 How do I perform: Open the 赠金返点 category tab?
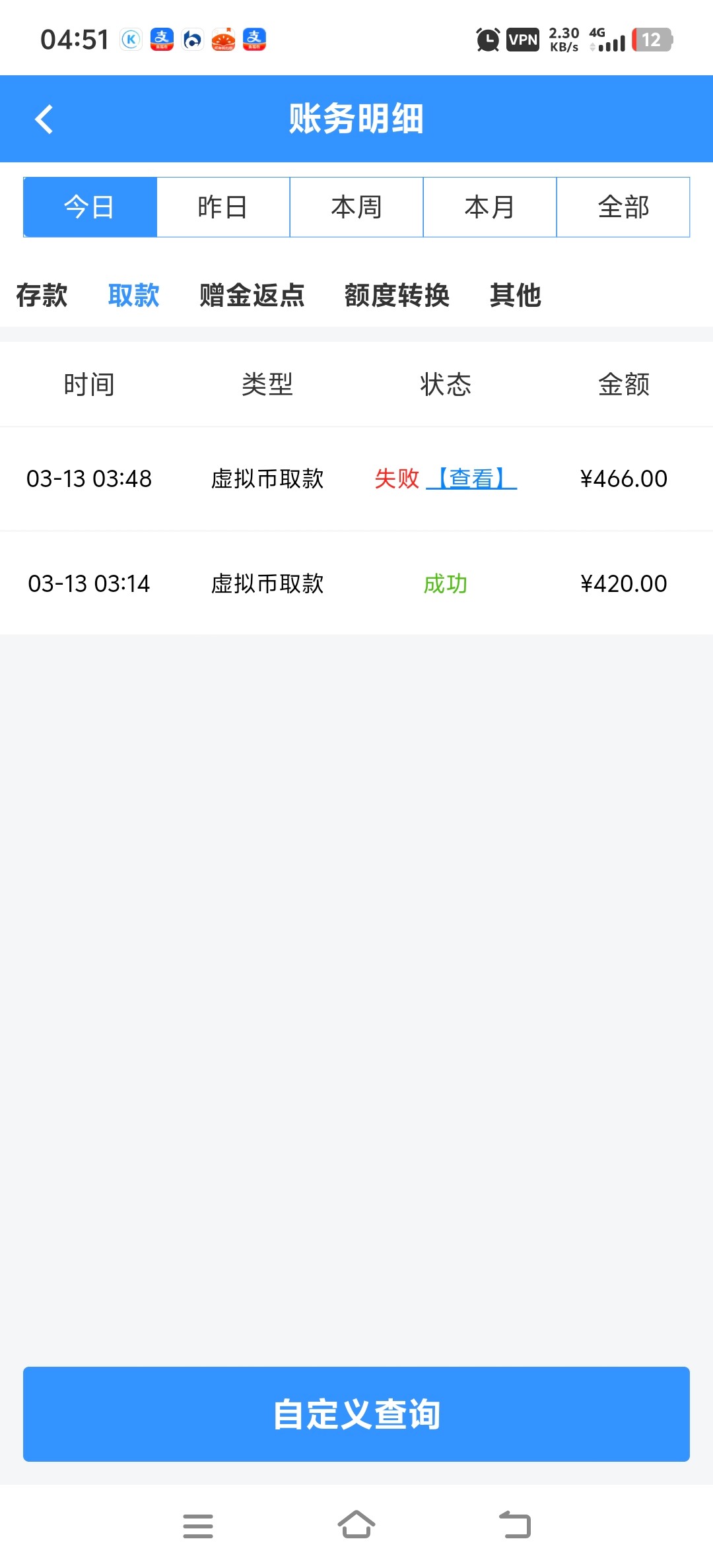click(x=252, y=295)
